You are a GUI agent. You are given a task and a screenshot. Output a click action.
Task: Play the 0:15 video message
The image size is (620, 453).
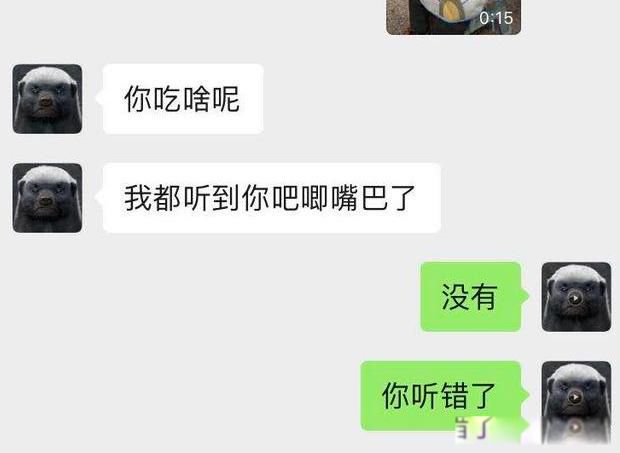pos(452,15)
